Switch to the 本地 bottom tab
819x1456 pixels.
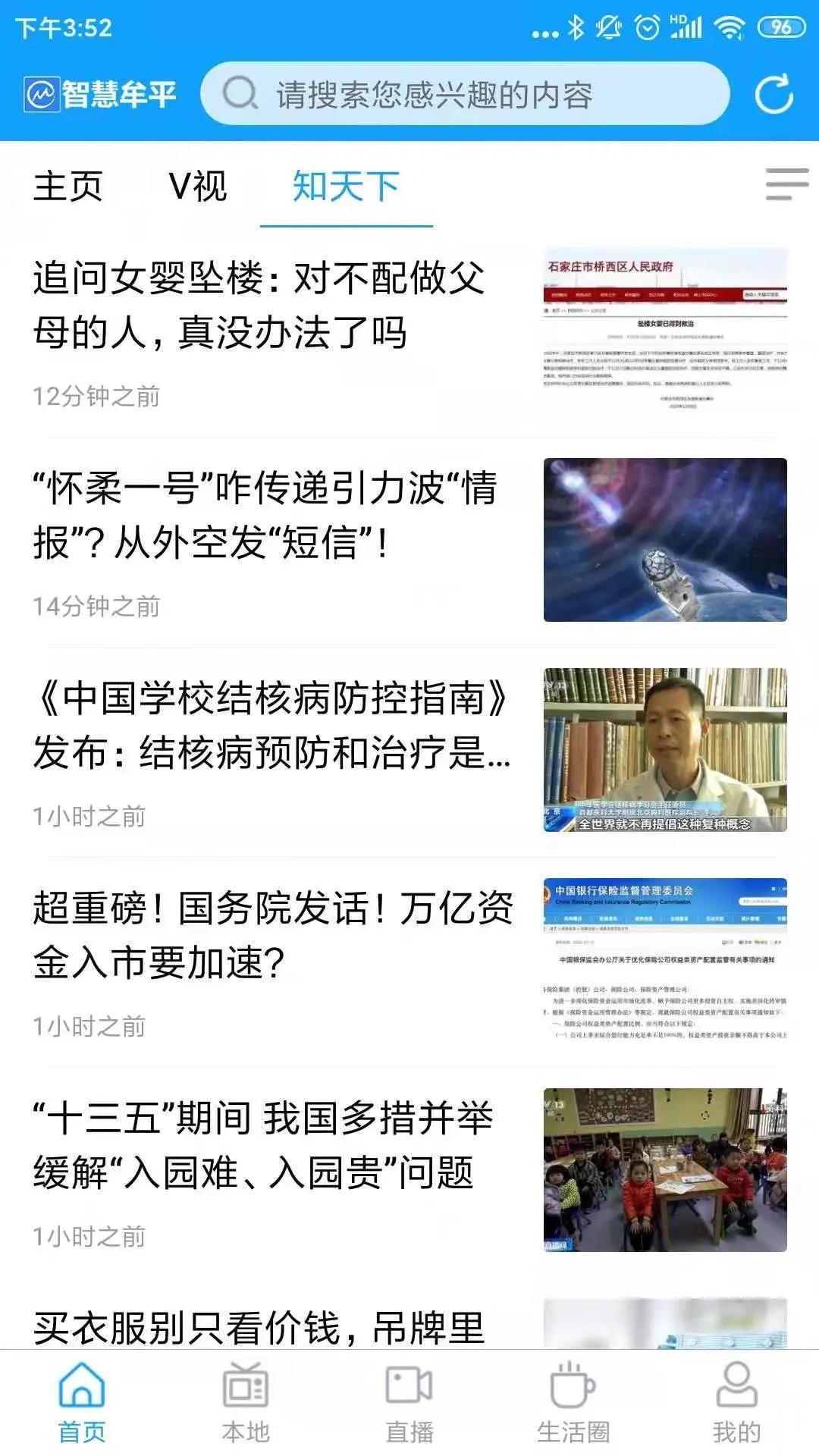coord(246,1403)
